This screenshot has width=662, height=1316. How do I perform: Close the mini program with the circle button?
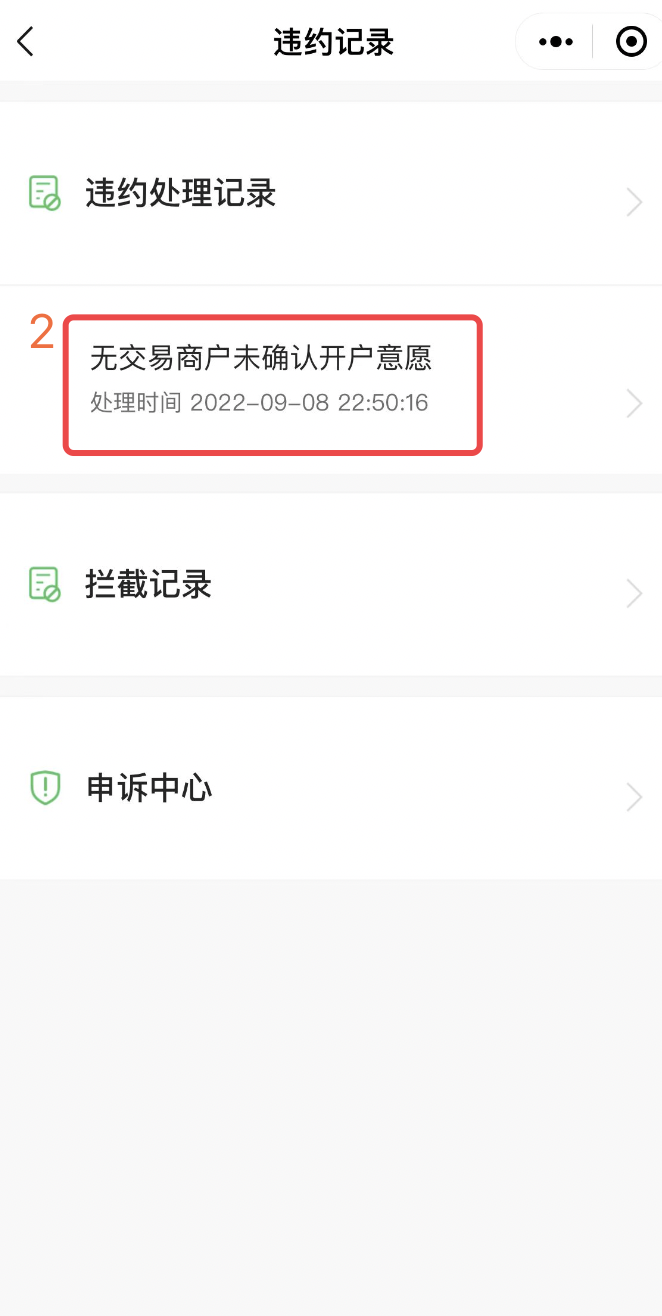click(x=630, y=42)
